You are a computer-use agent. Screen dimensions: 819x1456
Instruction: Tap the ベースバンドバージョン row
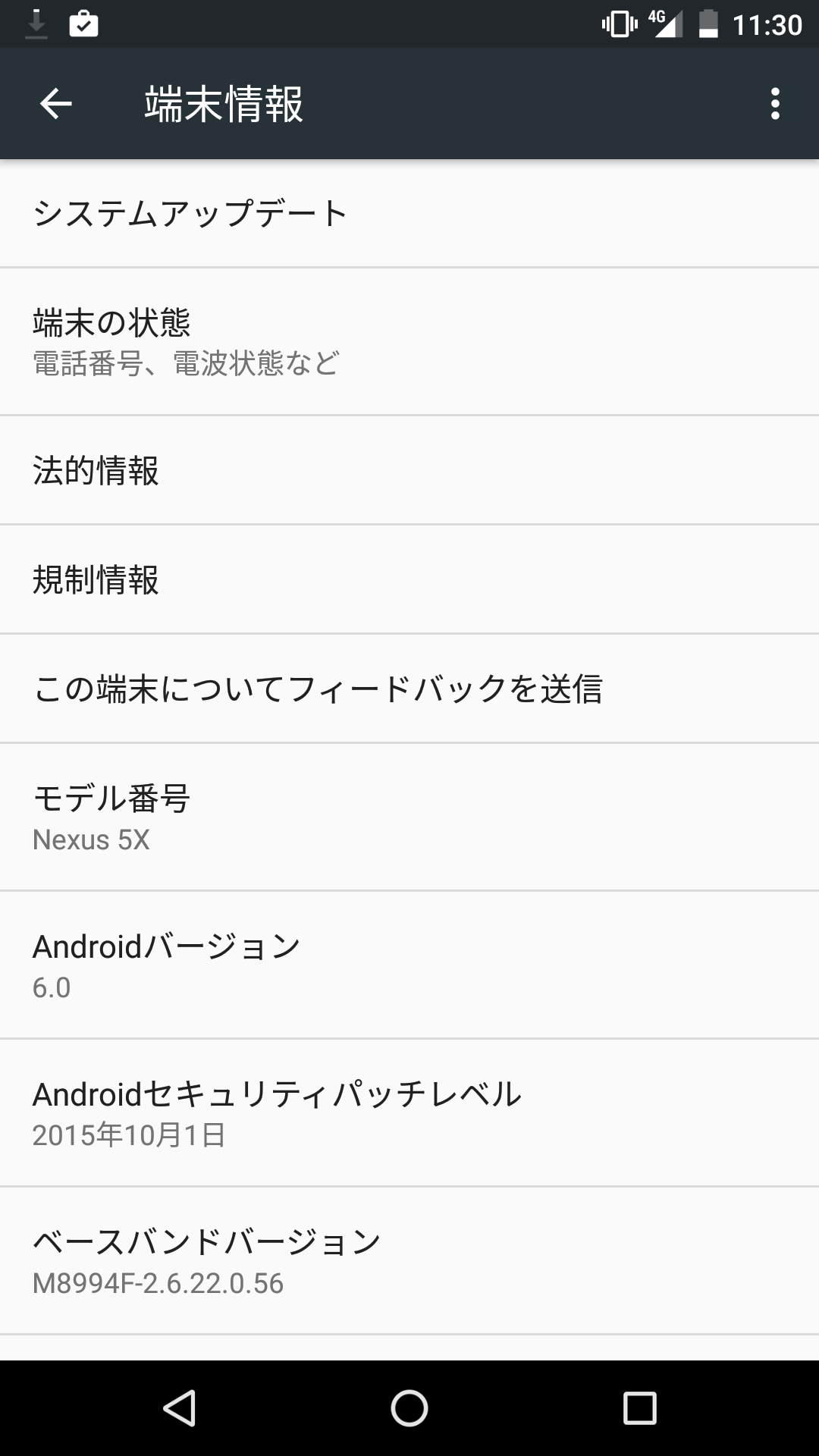tap(409, 1260)
